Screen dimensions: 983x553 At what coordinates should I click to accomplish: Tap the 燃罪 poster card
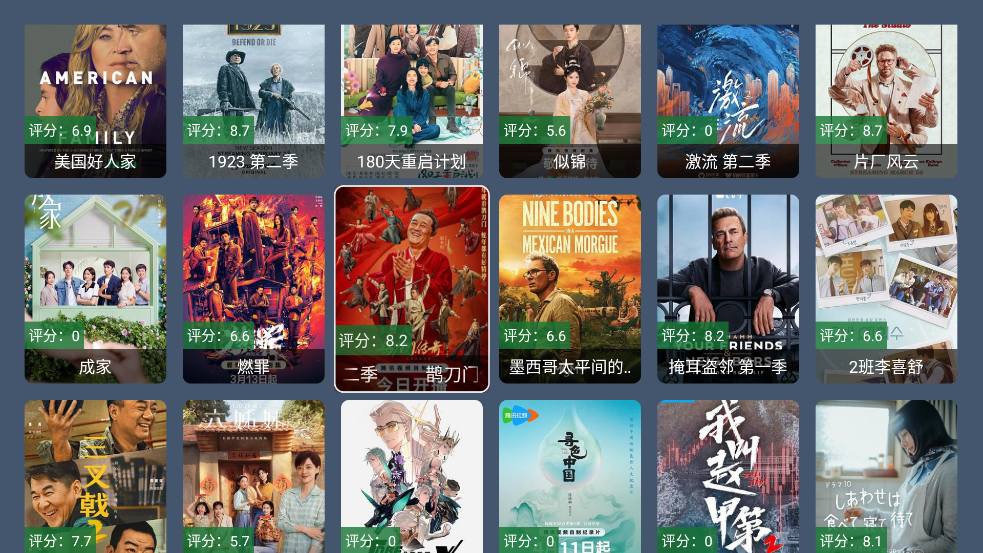(x=253, y=288)
